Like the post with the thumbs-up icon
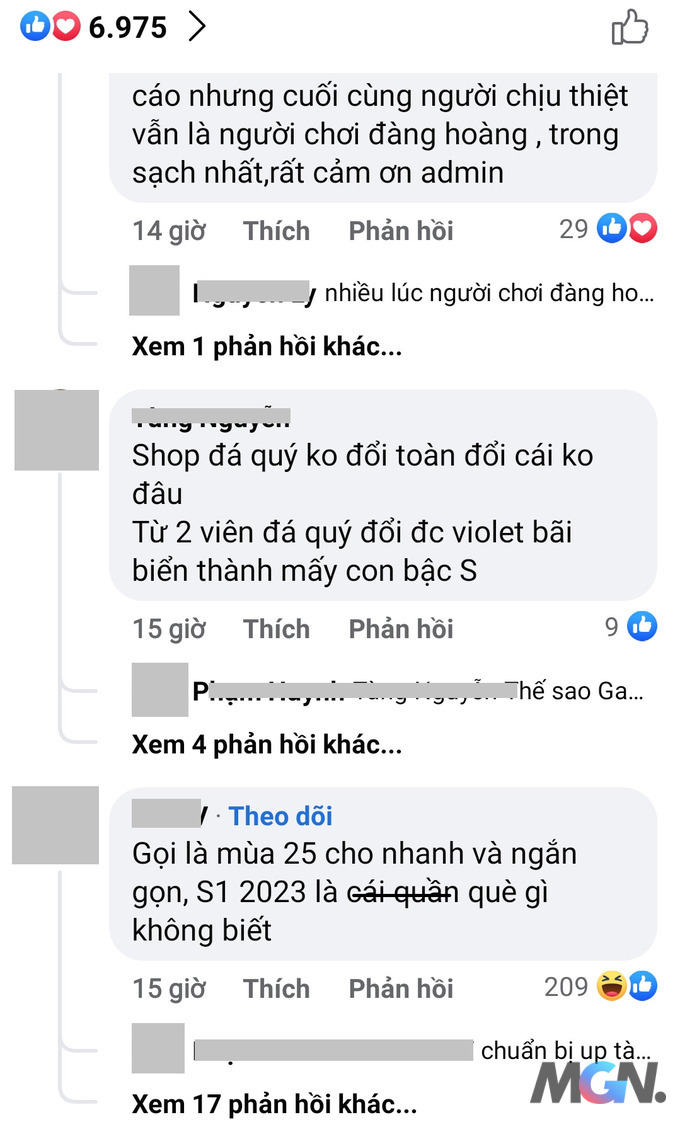The image size is (680, 1127). coord(630,27)
